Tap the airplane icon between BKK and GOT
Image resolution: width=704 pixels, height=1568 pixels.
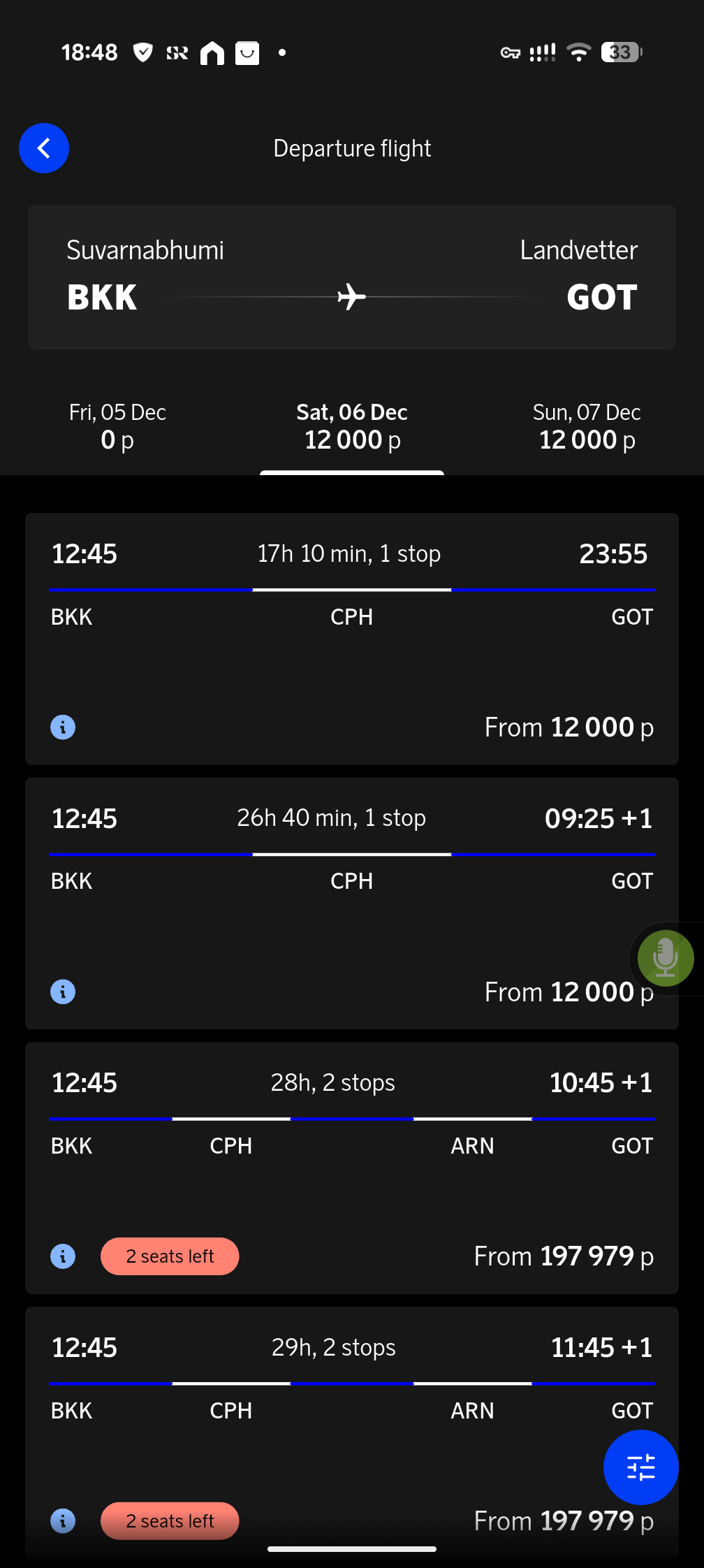click(x=352, y=296)
